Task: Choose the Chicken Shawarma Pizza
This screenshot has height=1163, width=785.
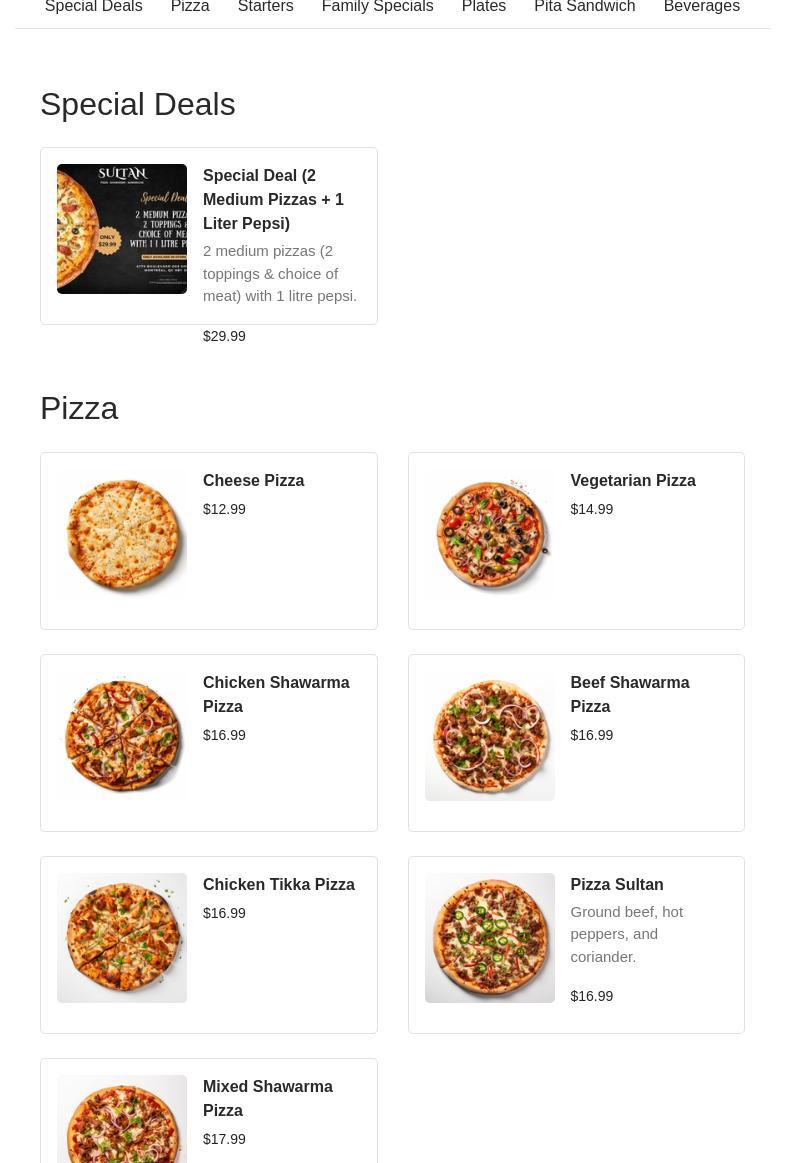Action: tap(209, 742)
